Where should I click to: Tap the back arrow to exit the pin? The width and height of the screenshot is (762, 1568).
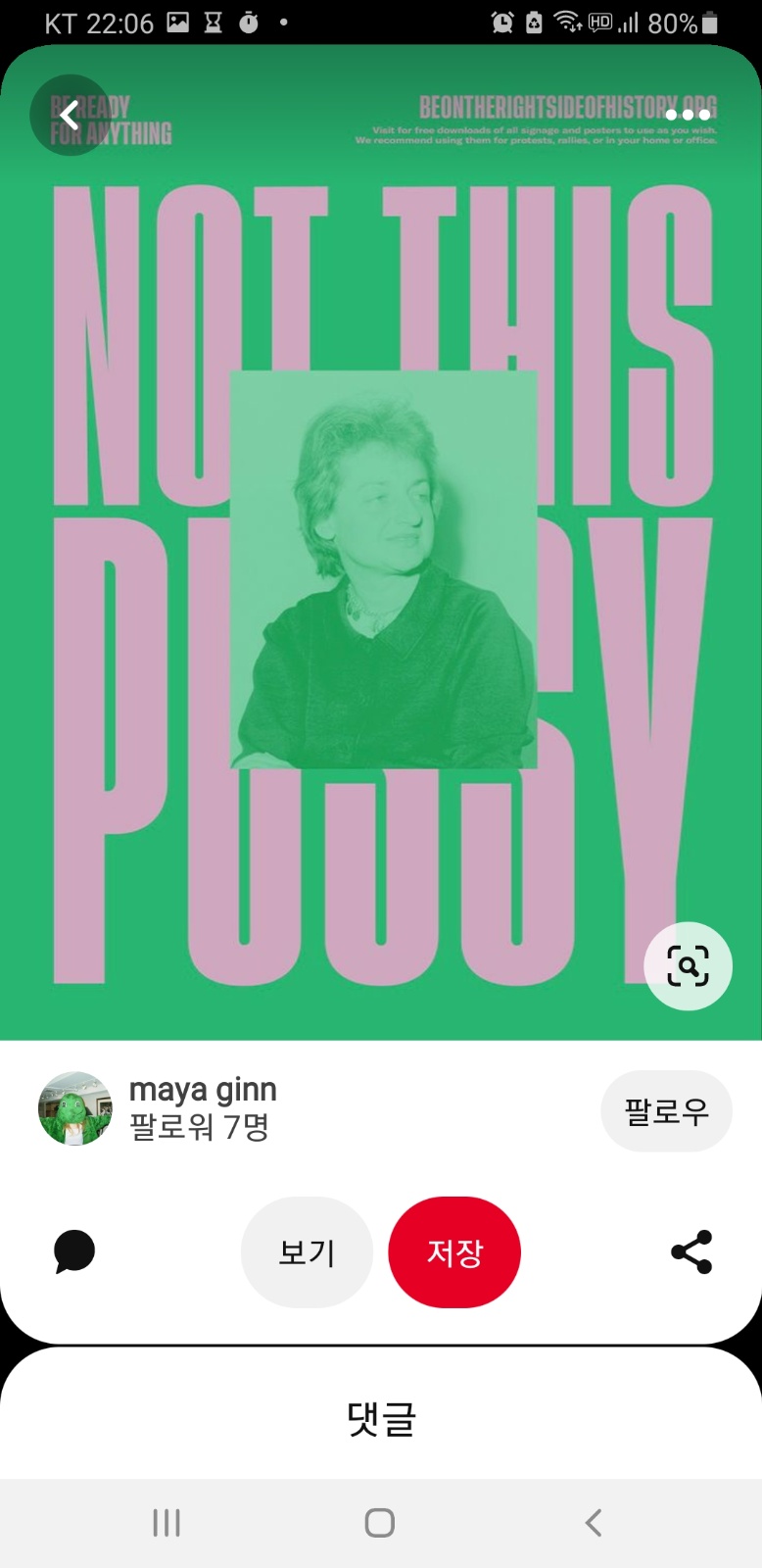pyautogui.click(x=68, y=115)
